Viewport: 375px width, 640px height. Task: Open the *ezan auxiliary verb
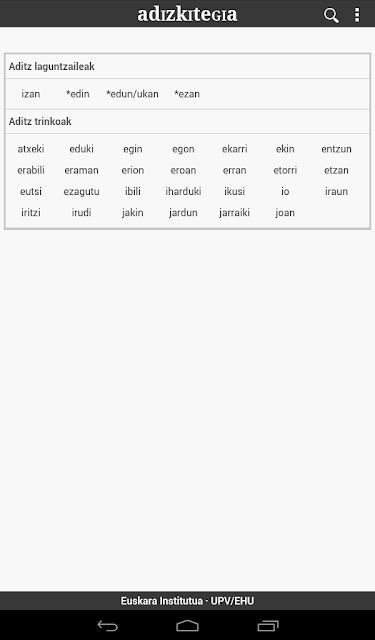click(x=187, y=94)
